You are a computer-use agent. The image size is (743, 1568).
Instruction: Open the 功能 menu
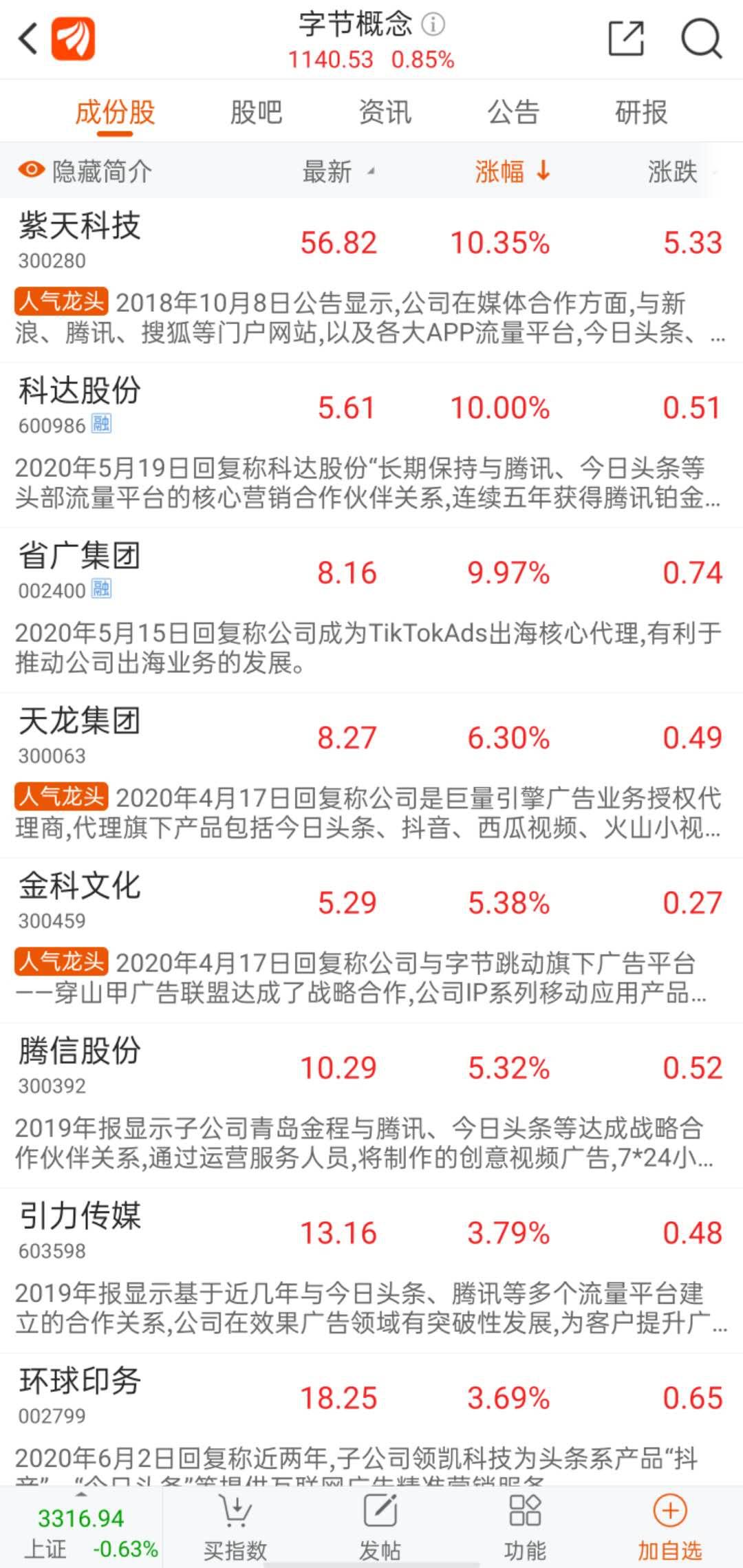[x=525, y=1527]
